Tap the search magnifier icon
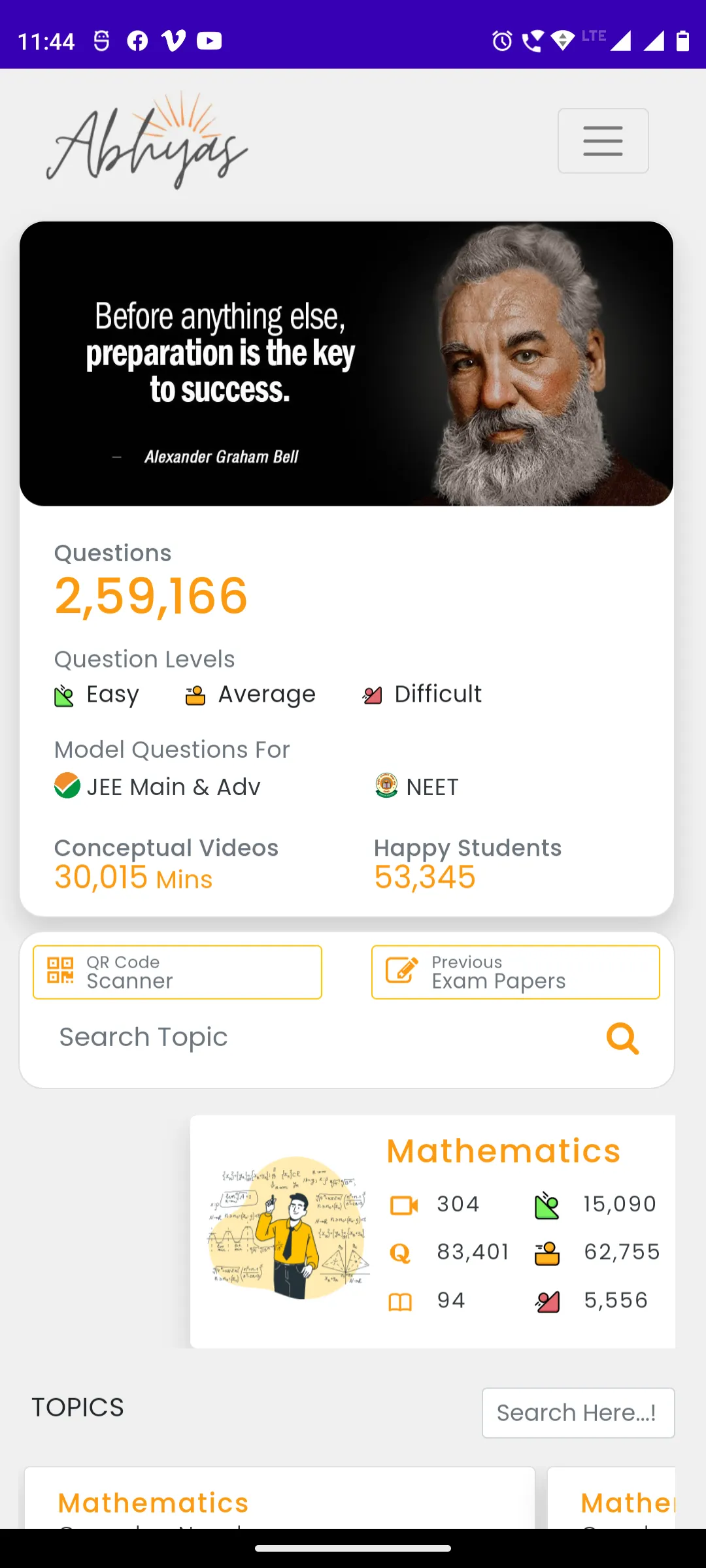706x1568 pixels. coord(622,1038)
